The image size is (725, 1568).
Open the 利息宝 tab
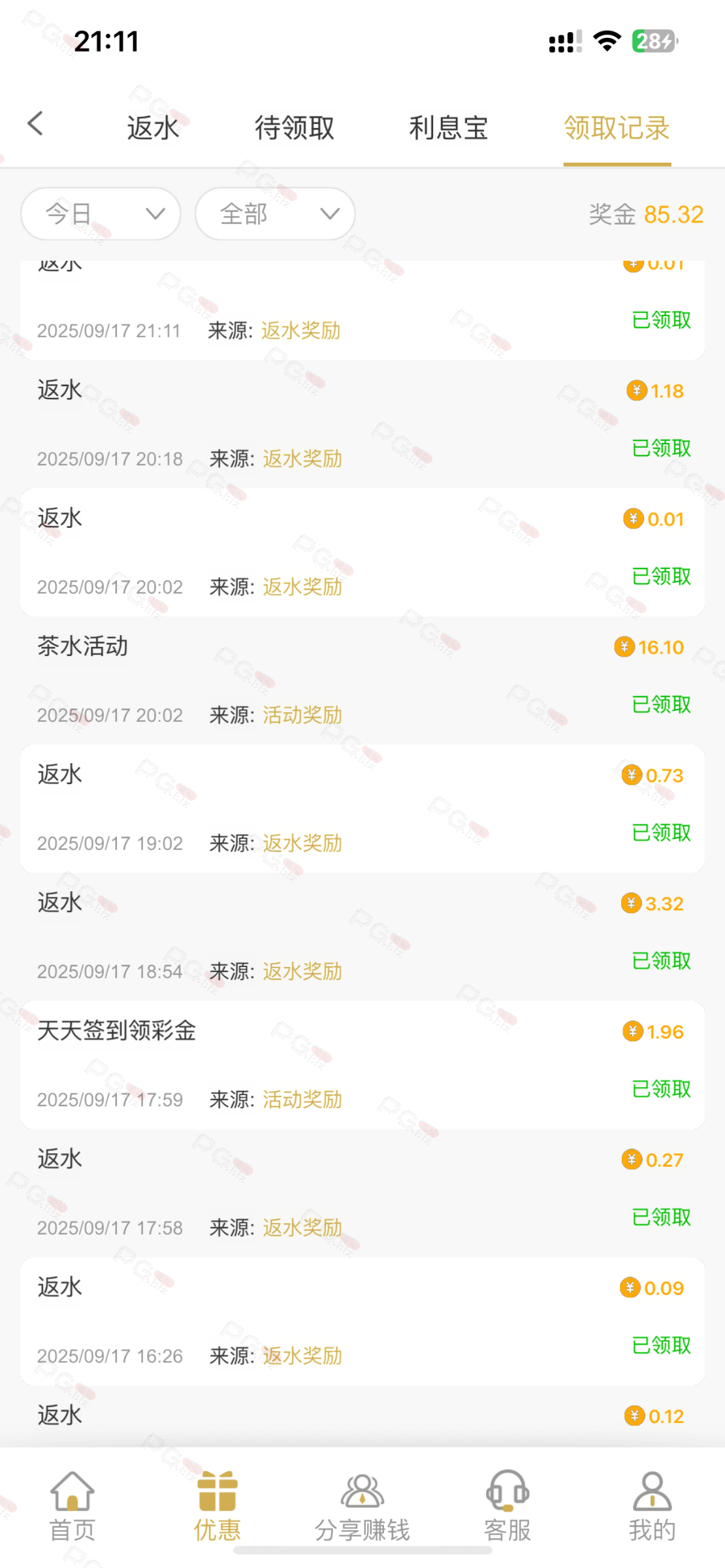(449, 127)
